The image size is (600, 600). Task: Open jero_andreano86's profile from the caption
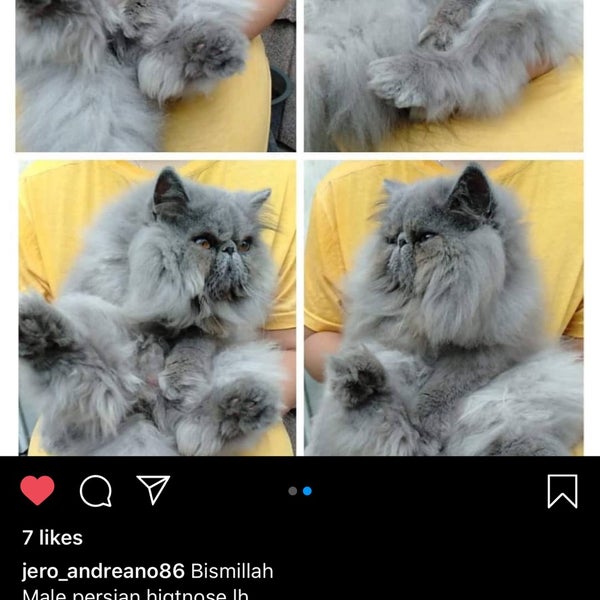[103, 572]
